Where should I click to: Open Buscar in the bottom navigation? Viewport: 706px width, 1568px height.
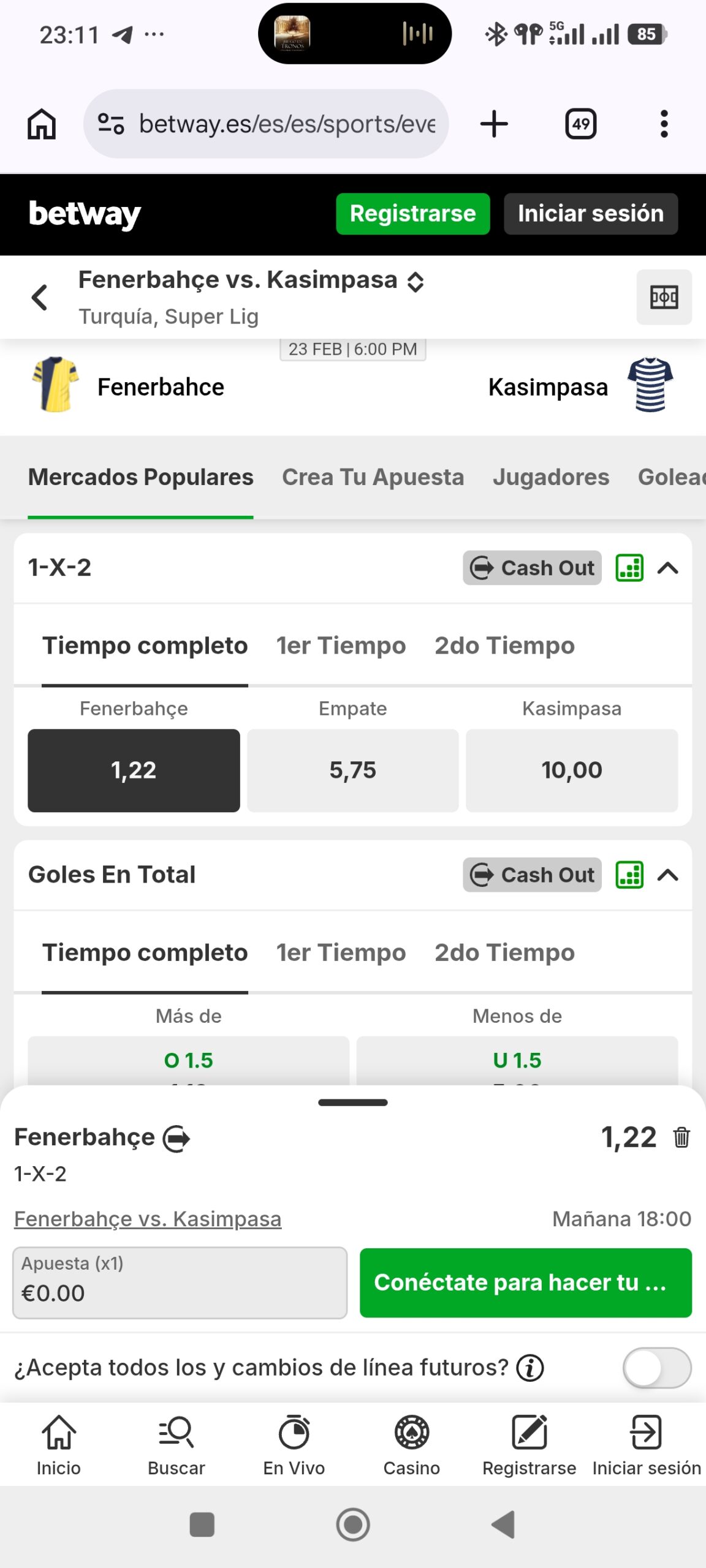176,1444
